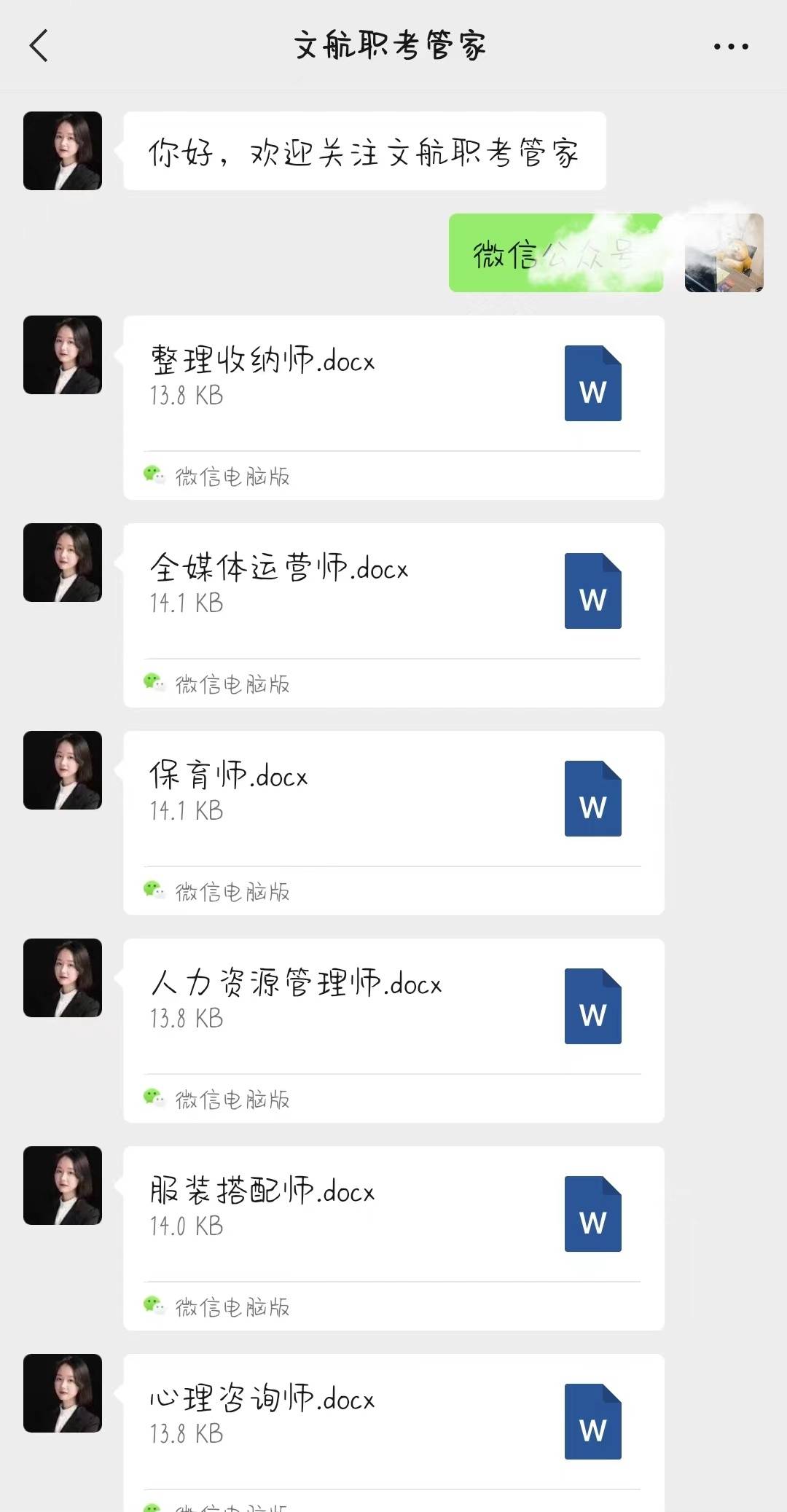View the 人力资源管理师.docx file
This screenshot has width=787, height=1512.
tap(393, 1007)
